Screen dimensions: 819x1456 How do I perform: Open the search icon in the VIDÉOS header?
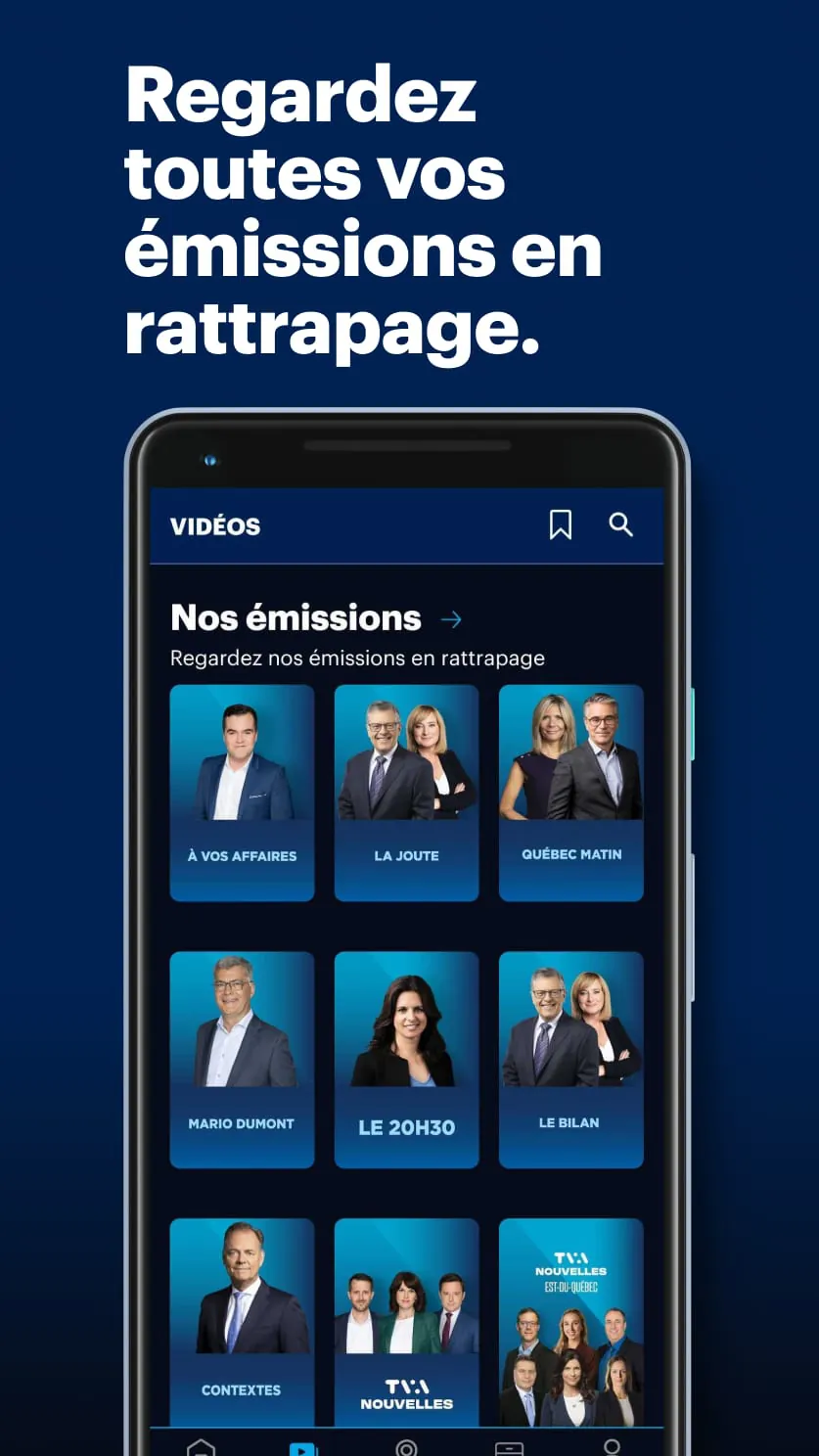pos(621,525)
